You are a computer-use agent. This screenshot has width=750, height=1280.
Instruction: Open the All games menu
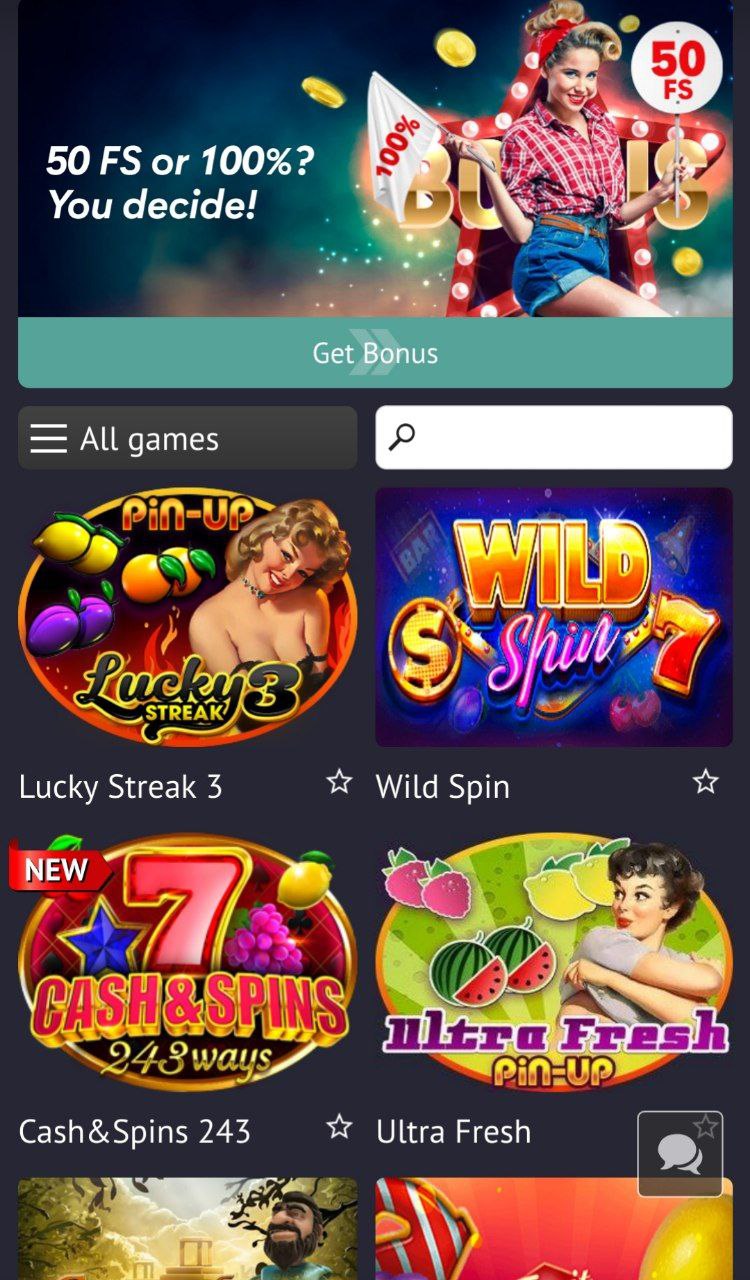point(187,438)
